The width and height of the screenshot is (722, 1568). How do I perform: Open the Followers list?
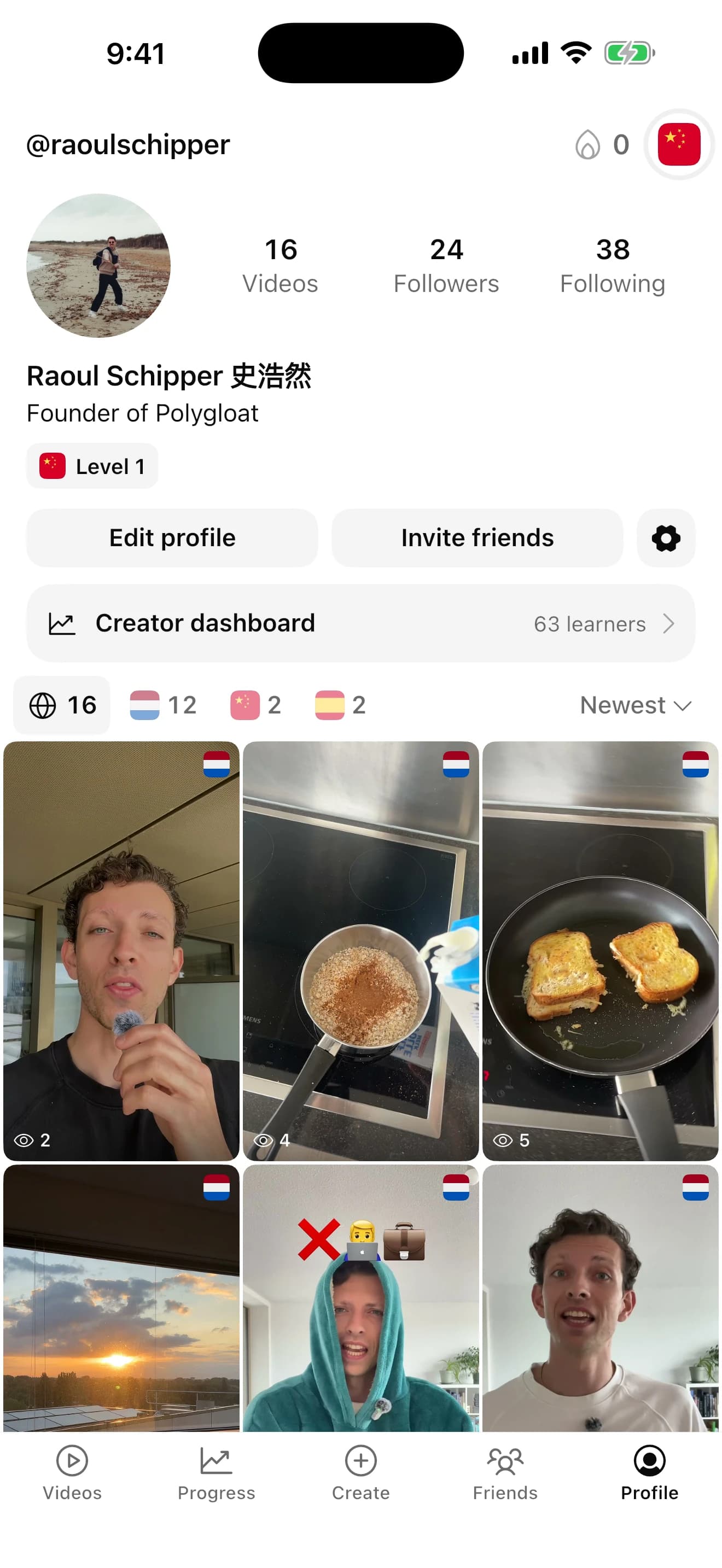(446, 266)
